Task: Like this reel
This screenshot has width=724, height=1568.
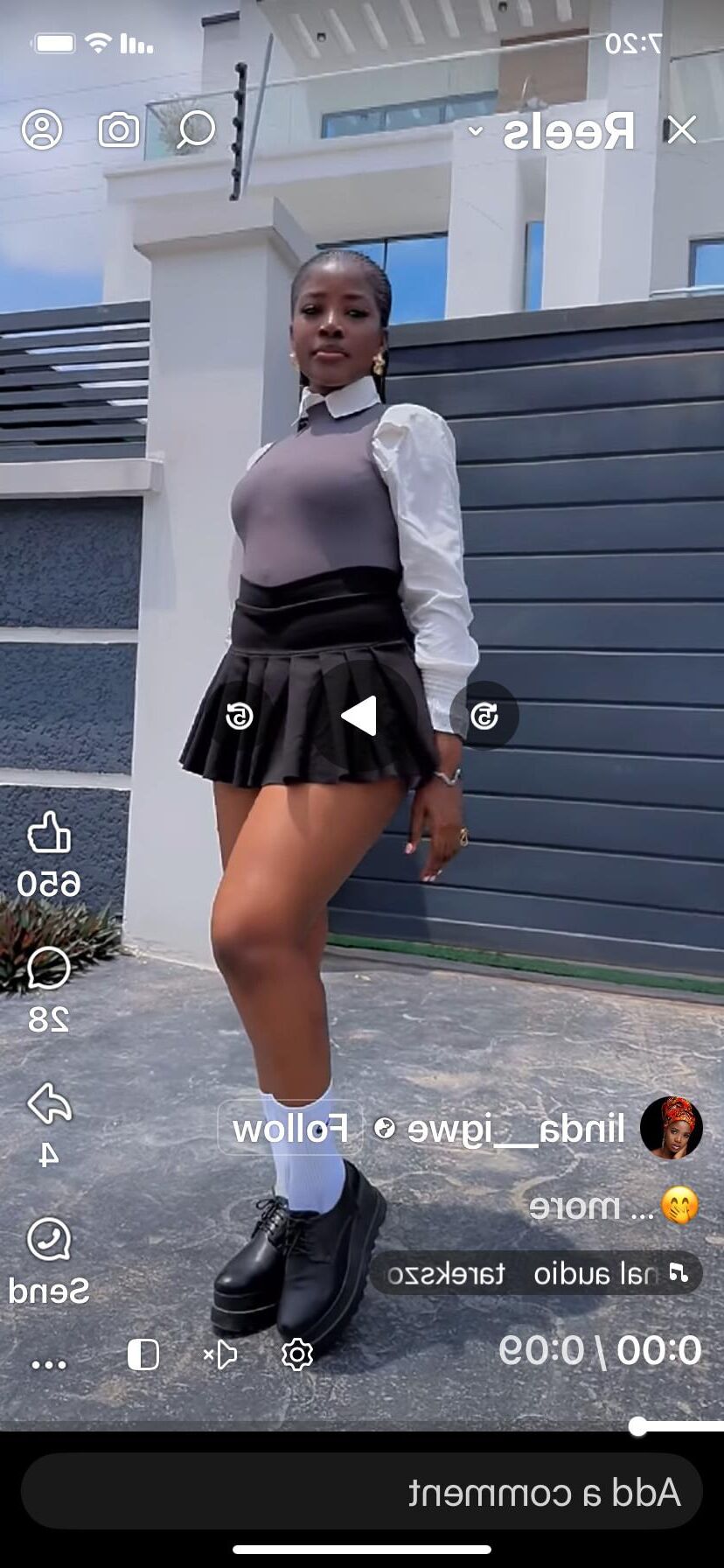Action: [x=49, y=833]
